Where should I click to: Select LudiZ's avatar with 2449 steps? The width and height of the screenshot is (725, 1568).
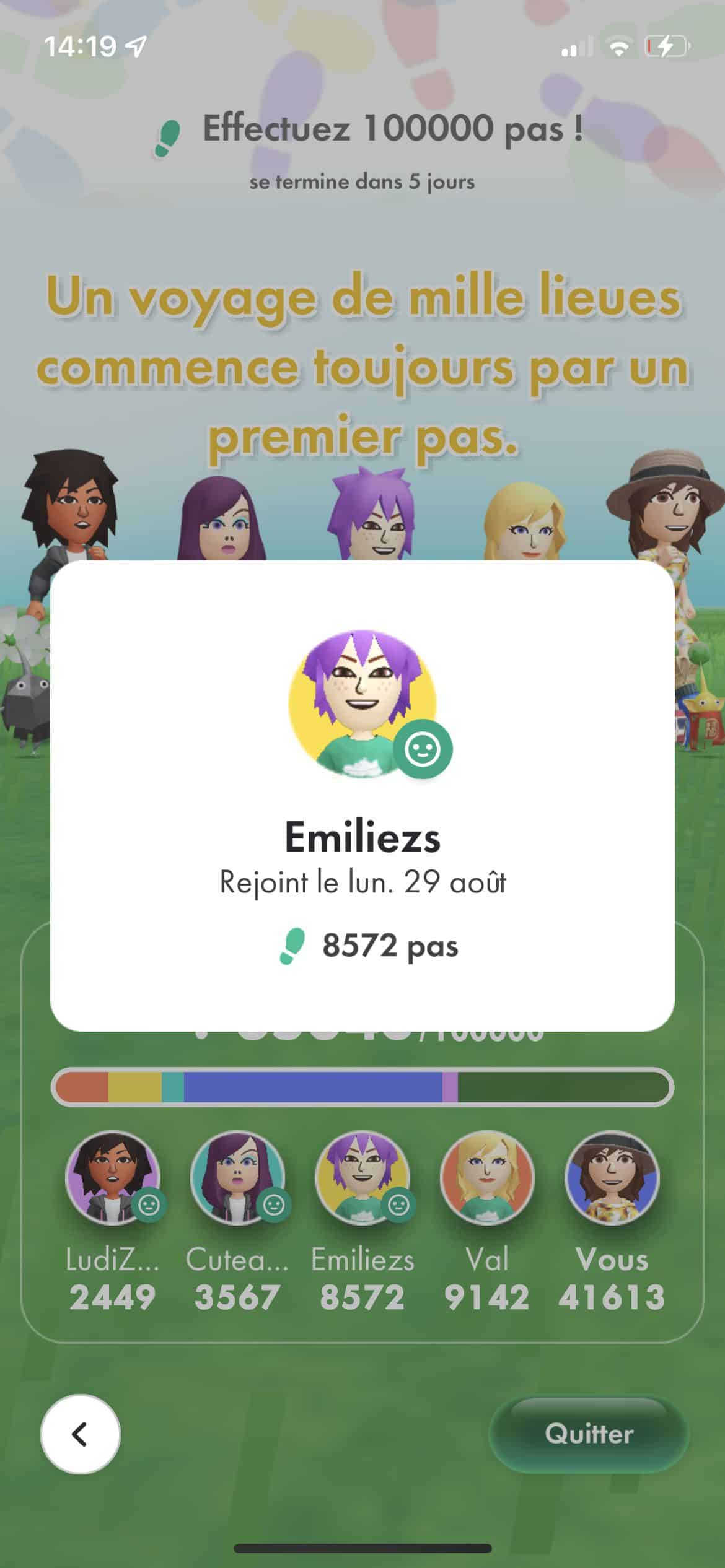113,1178
